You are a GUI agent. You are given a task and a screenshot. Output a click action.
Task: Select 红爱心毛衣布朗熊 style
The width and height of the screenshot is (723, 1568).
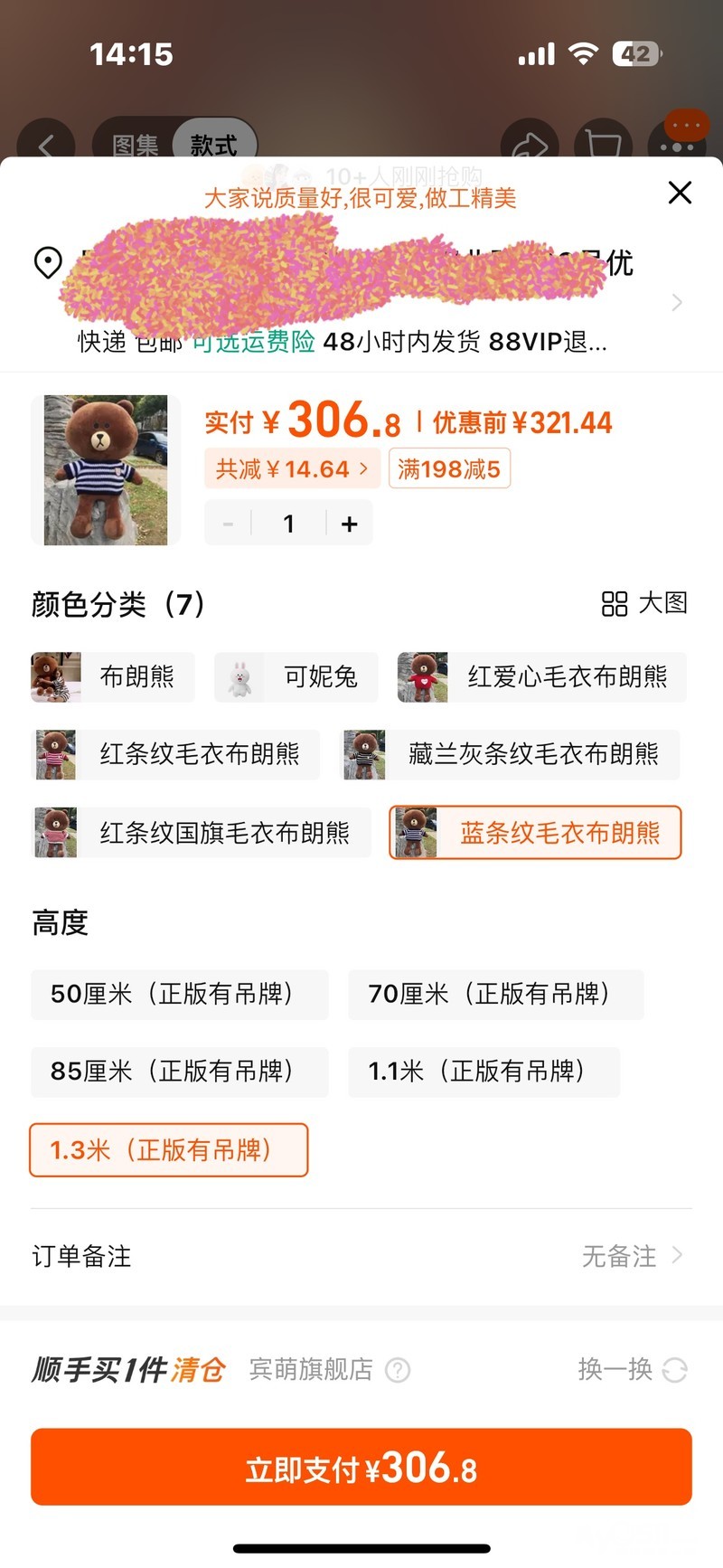coord(542,677)
